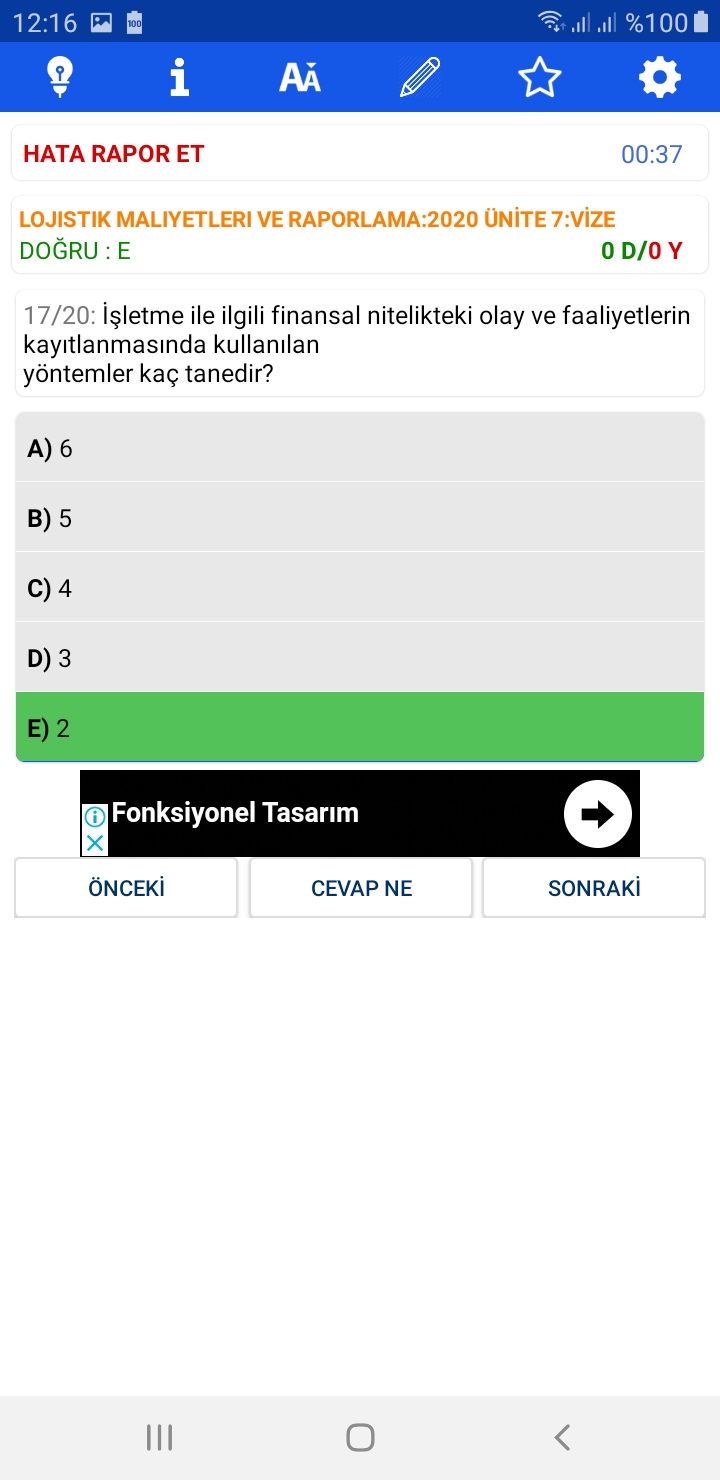Tap HATA RAPOR ET to report an error
The image size is (720, 1480).
tap(114, 154)
